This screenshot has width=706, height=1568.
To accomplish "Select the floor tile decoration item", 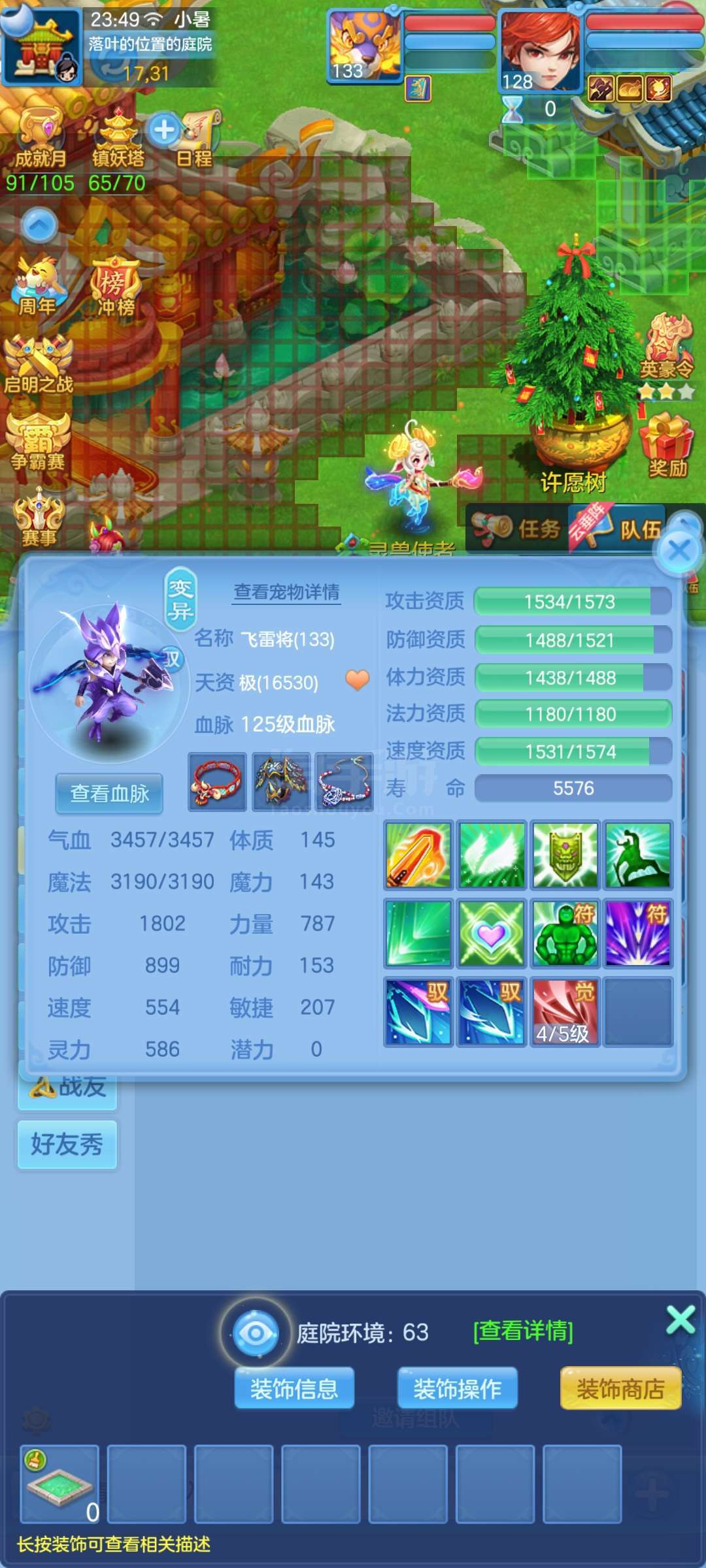I will click(x=59, y=1484).
